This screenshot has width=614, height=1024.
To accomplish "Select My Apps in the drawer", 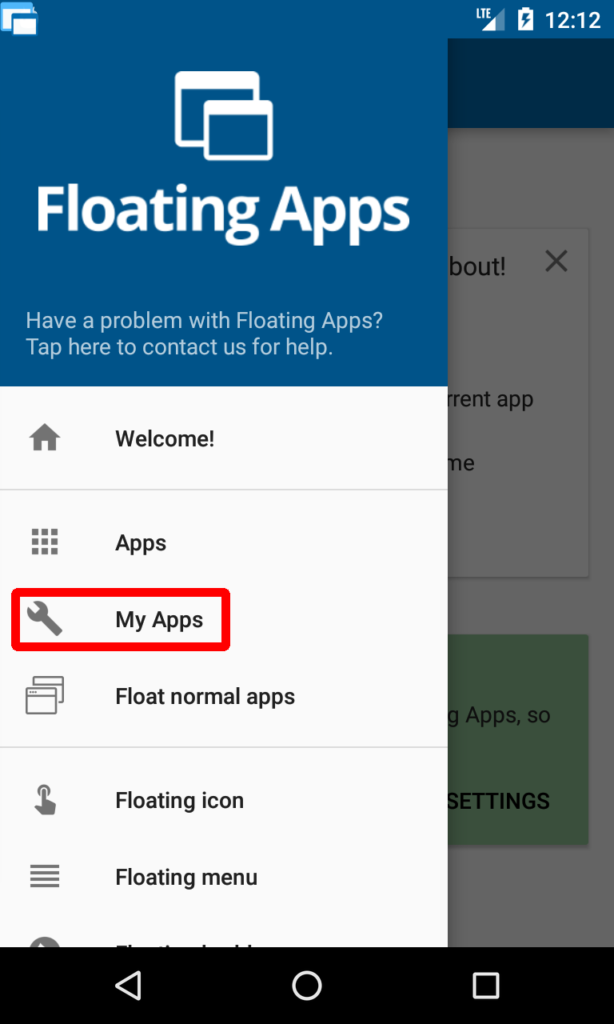I will coord(223,620).
